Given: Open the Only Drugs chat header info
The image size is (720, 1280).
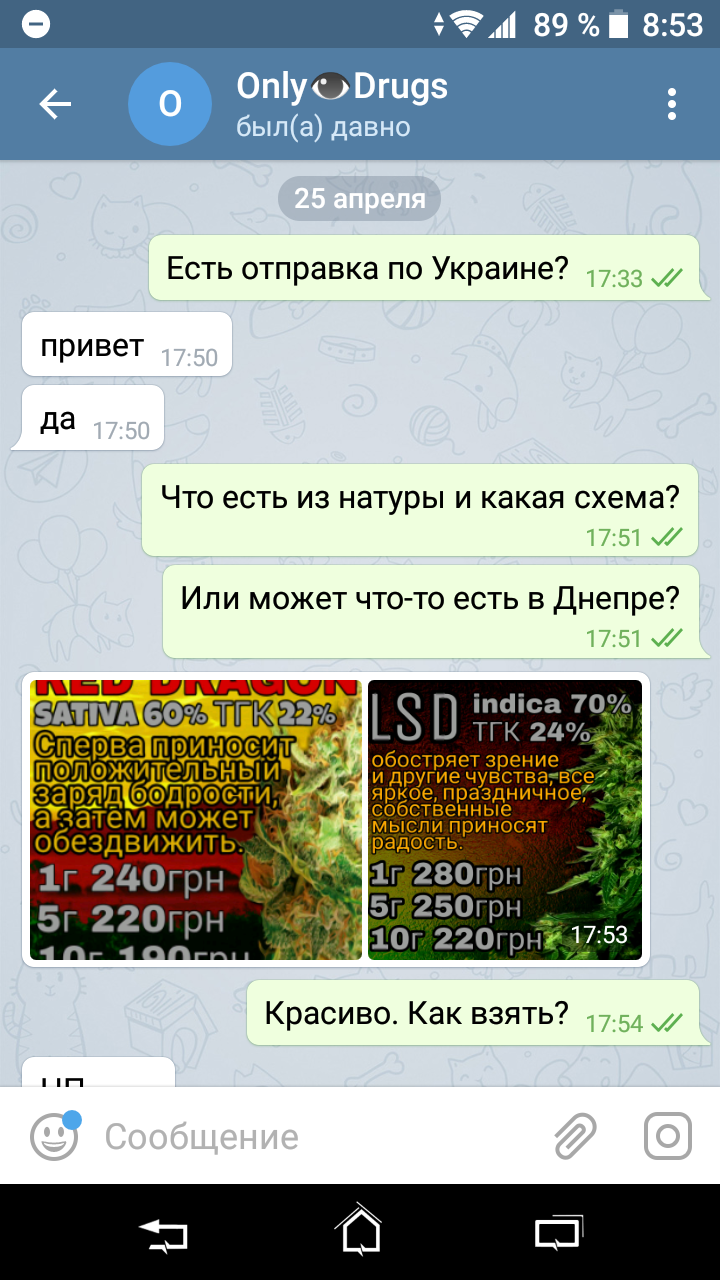Looking at the screenshot, I should coord(342,104).
